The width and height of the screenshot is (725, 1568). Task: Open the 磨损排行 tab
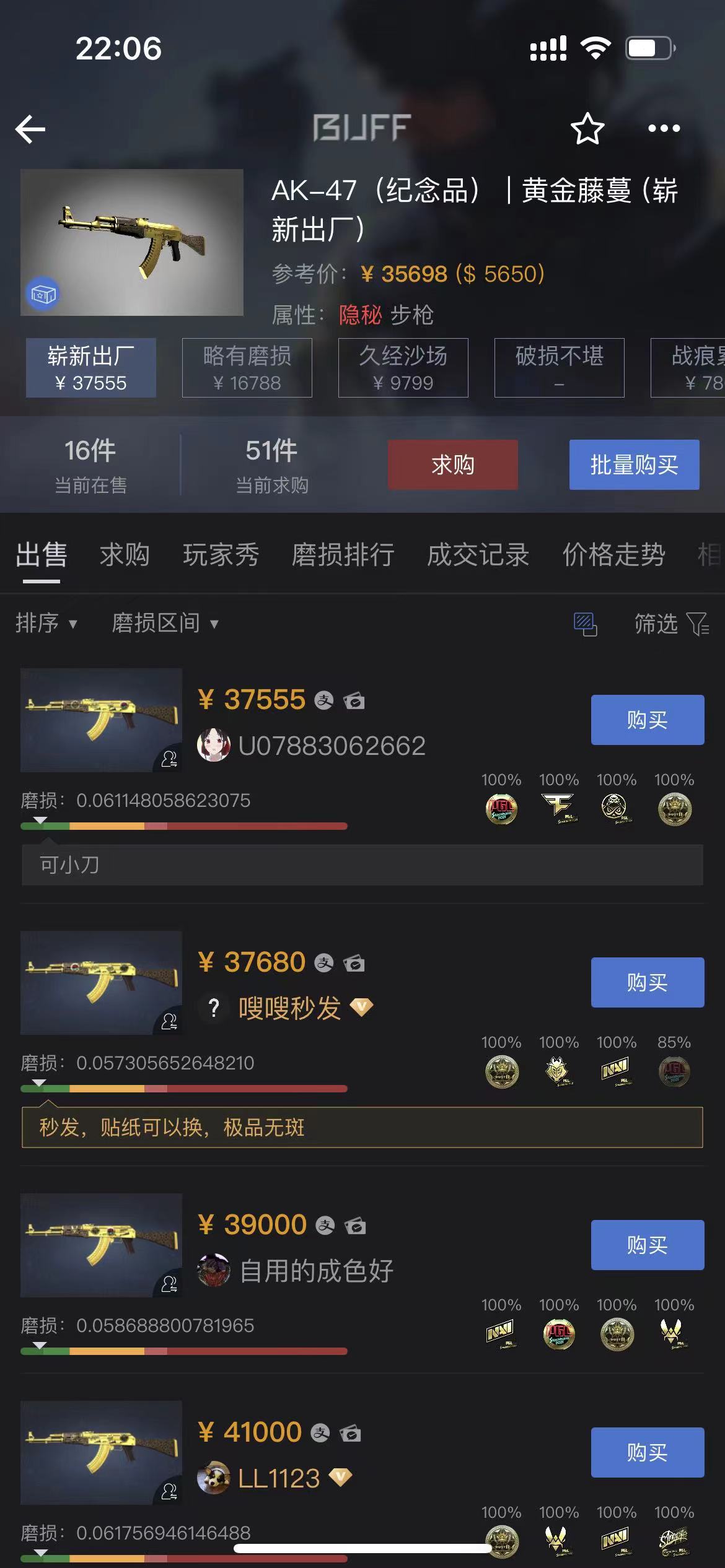click(343, 554)
